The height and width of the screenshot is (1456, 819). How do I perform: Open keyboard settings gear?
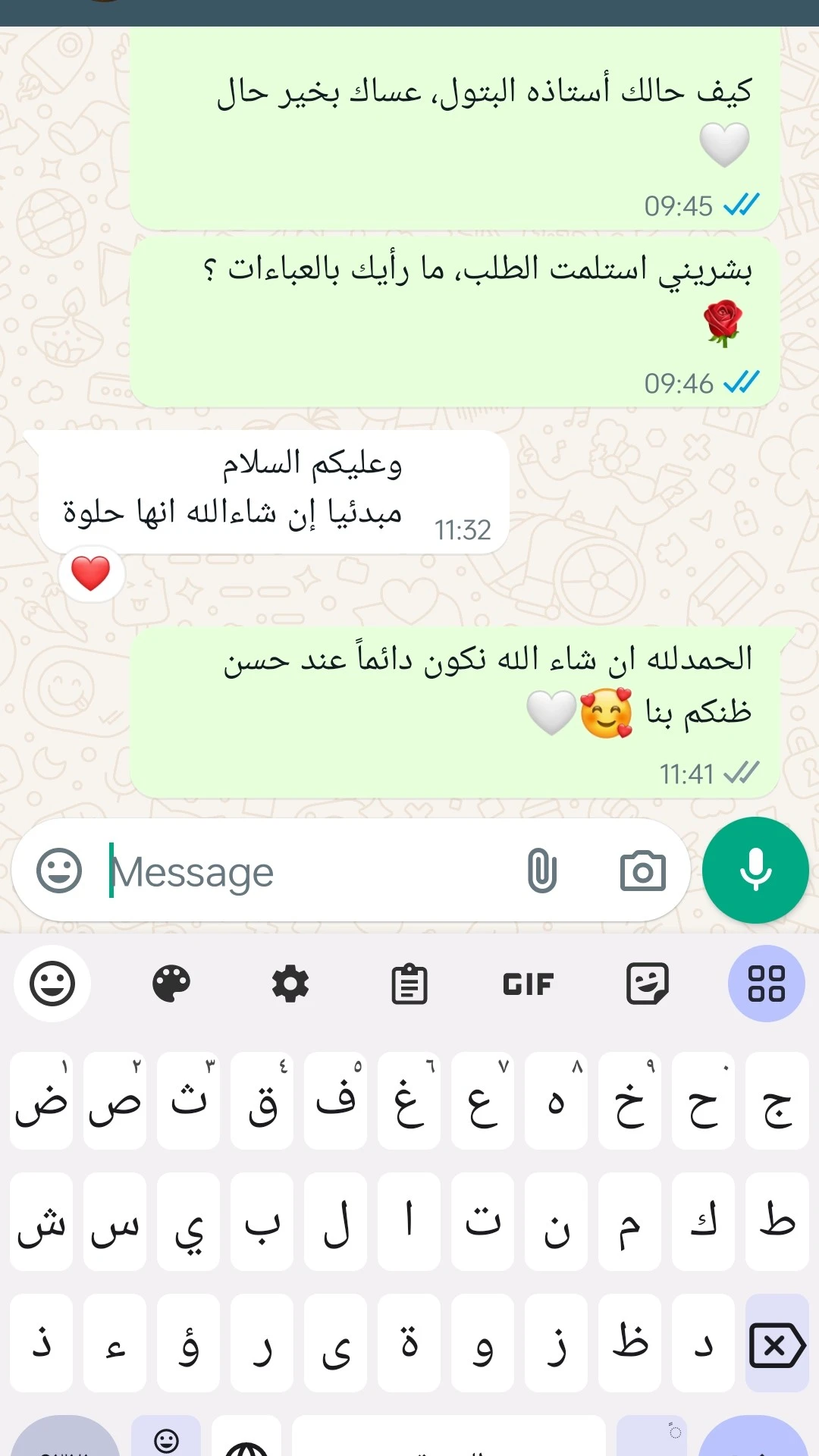pyautogui.click(x=290, y=984)
